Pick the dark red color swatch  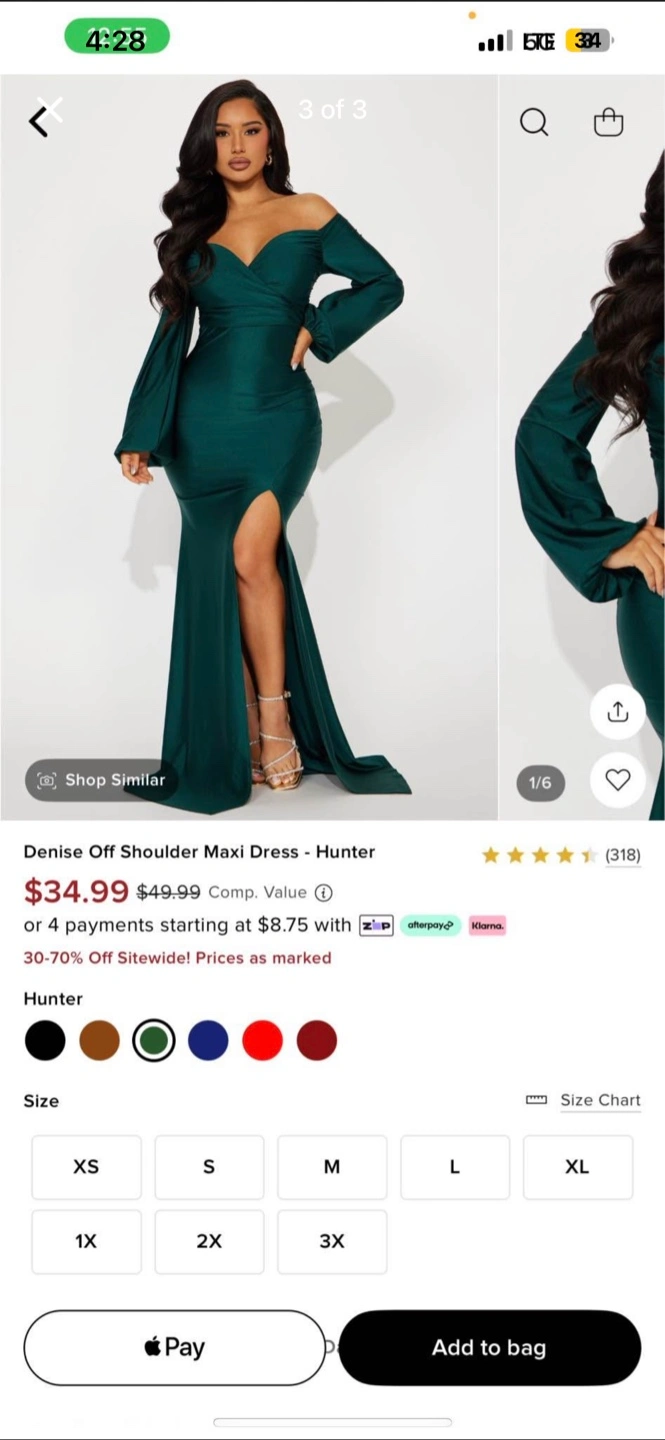click(317, 1040)
